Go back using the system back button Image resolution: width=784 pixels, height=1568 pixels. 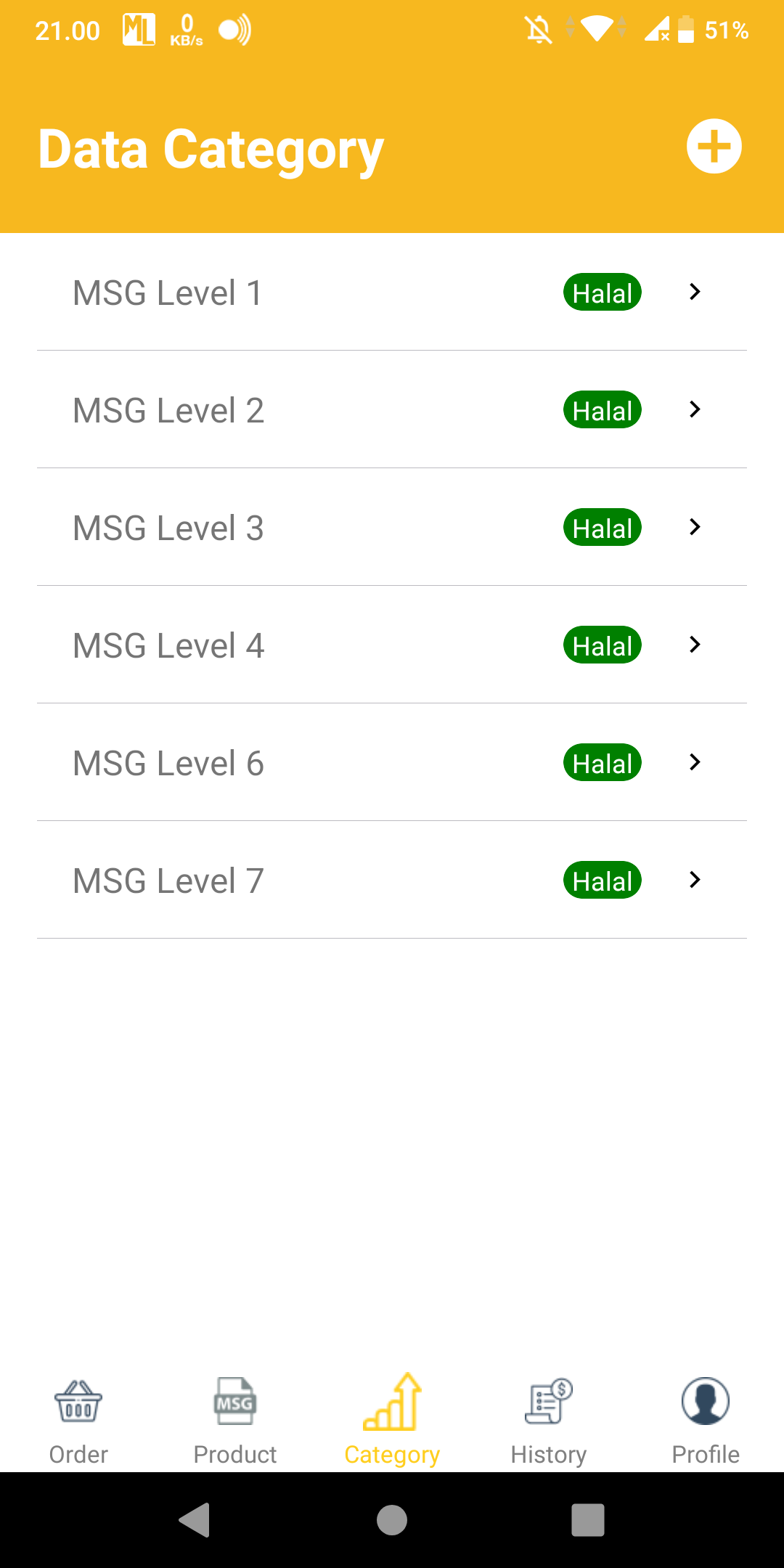pyautogui.click(x=195, y=1519)
